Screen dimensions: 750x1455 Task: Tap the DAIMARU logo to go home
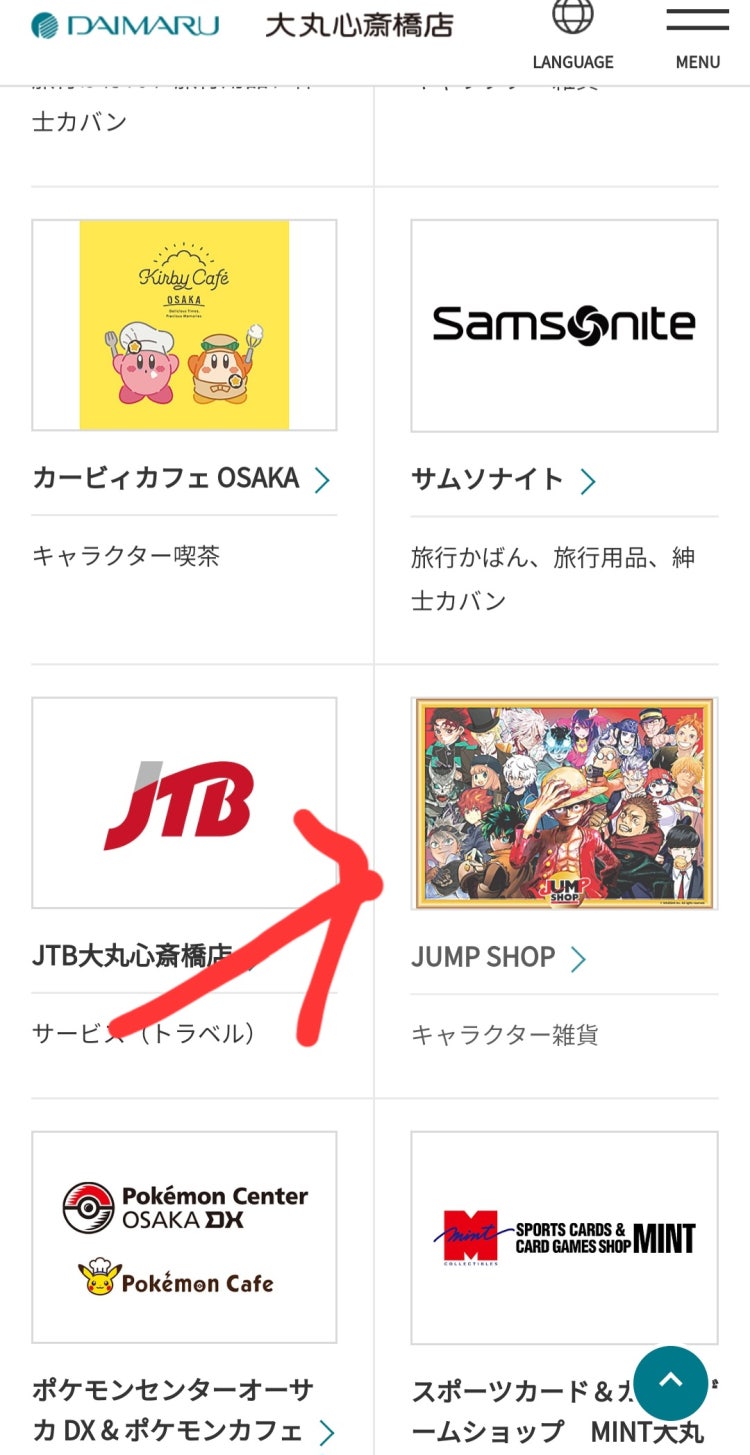click(125, 25)
